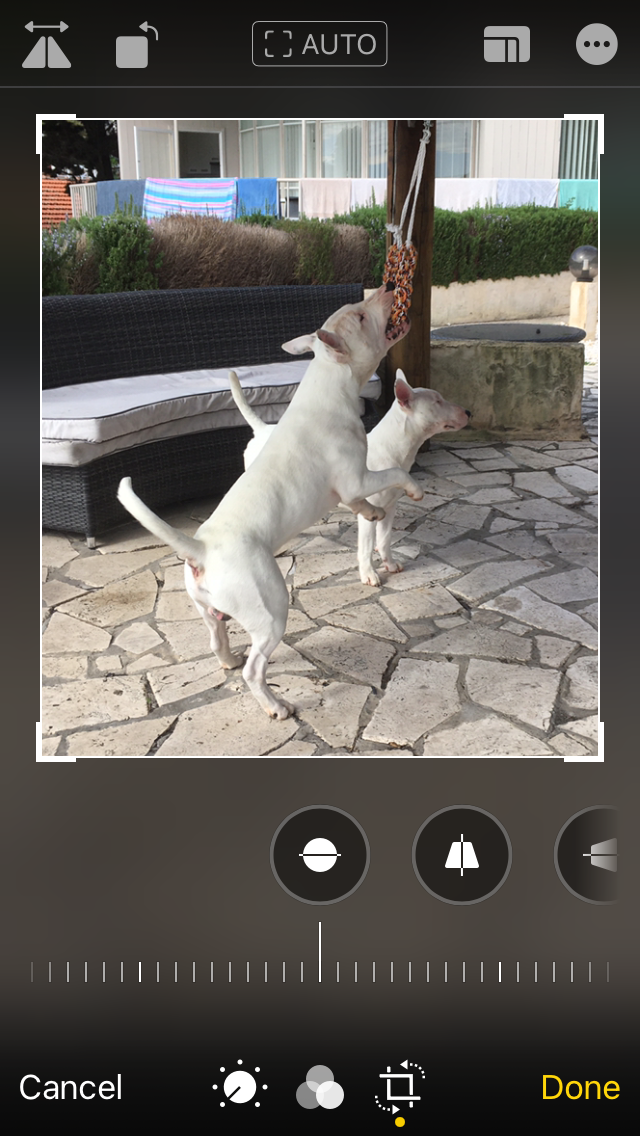
Task: Switch to the filters tab
Action: tap(320, 1087)
